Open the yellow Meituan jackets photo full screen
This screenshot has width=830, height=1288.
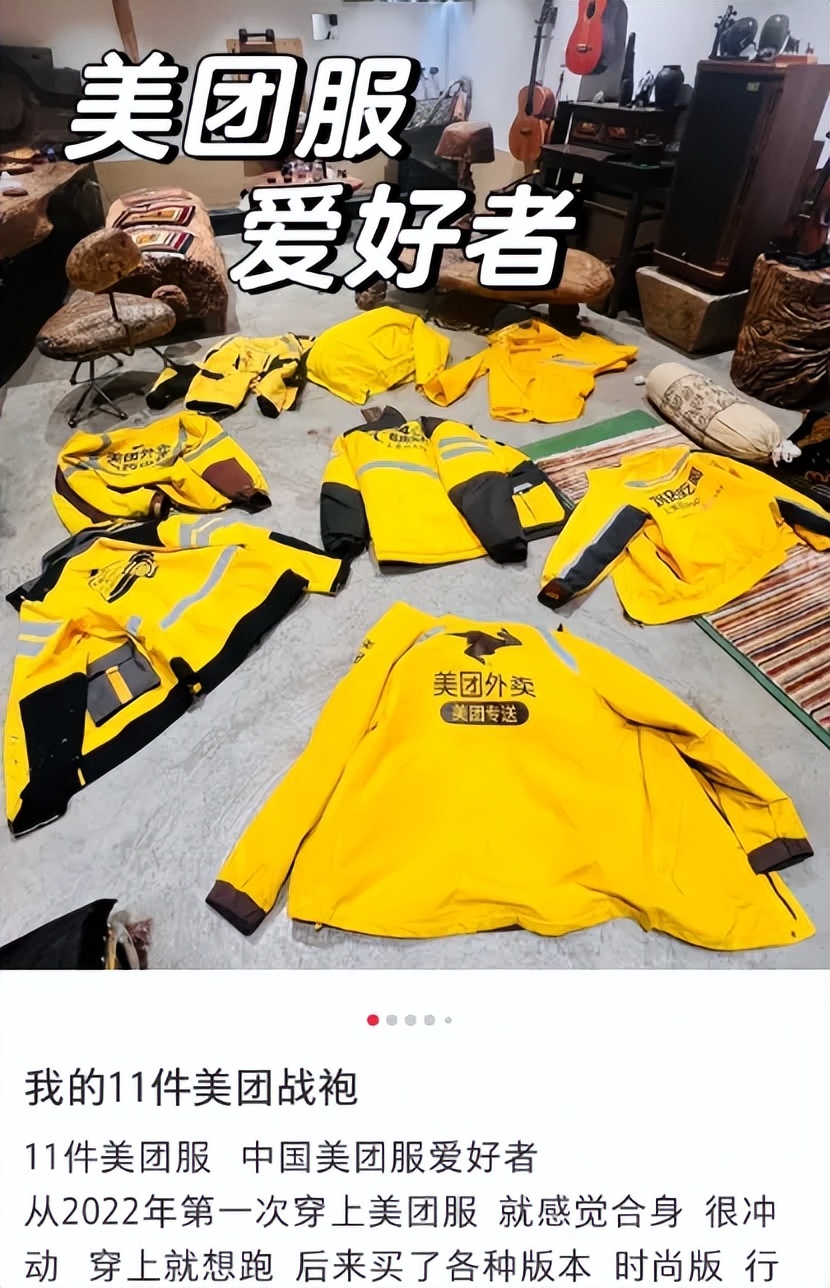415,560
